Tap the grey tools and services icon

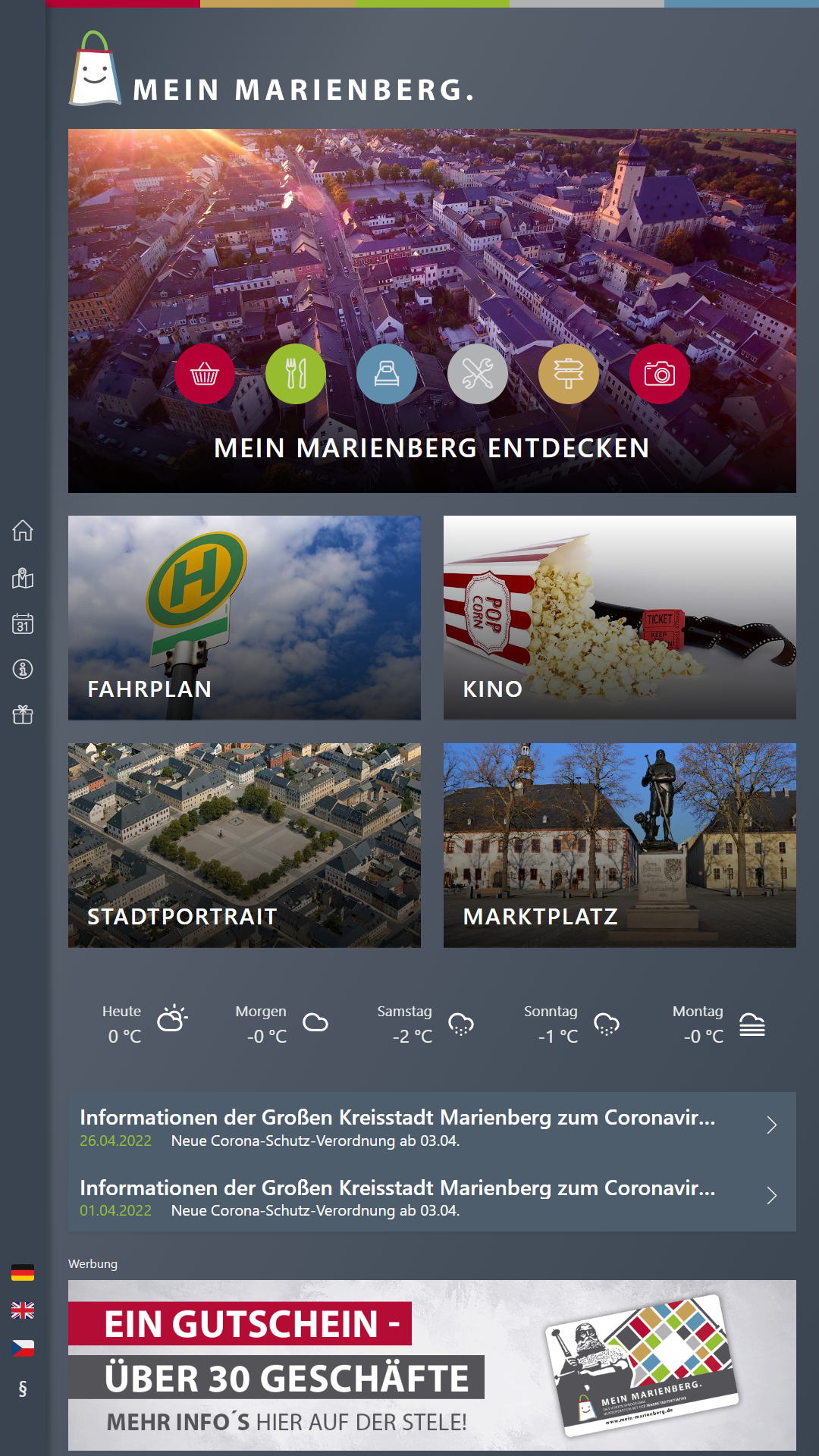point(478,374)
